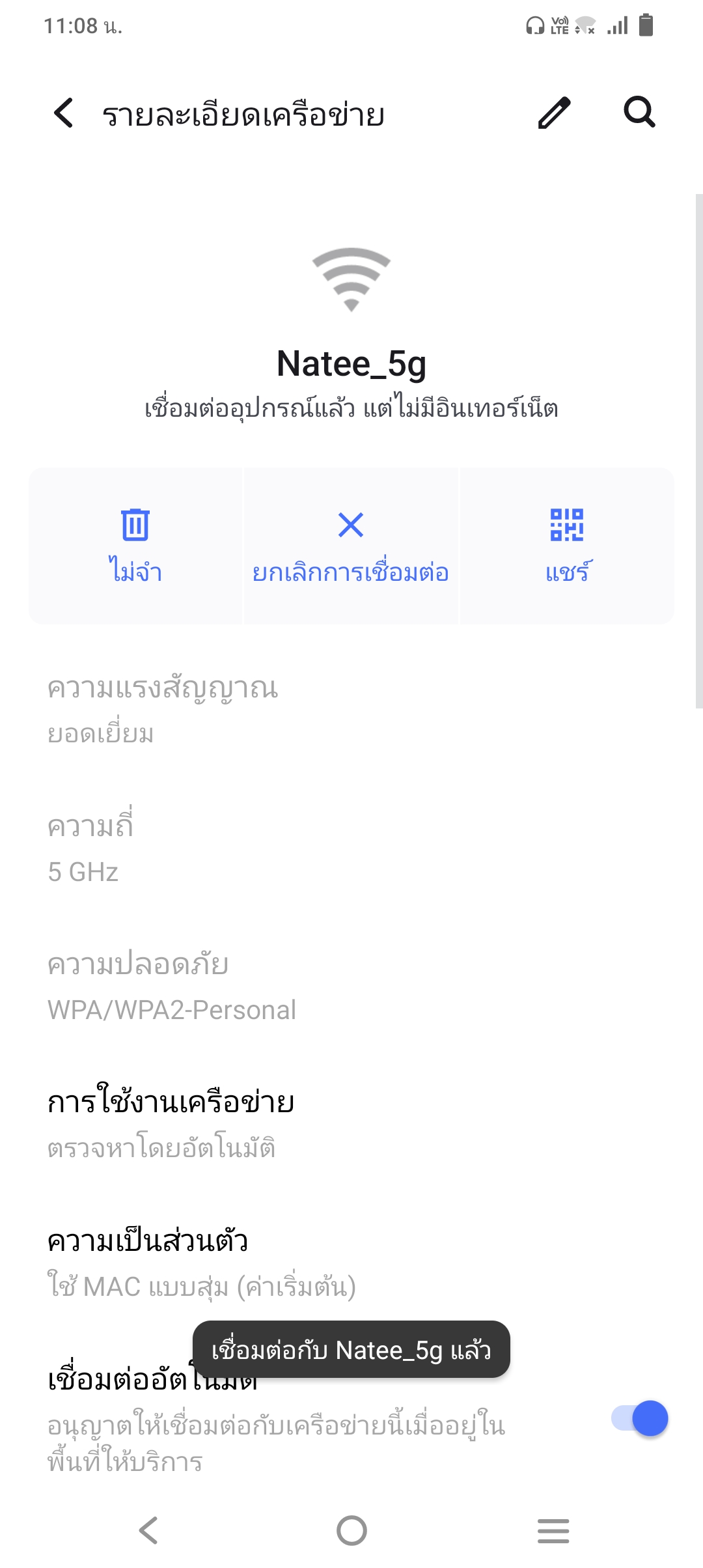703x1568 pixels.
Task: Open recent apps from navigation bar
Action: tap(553, 1530)
